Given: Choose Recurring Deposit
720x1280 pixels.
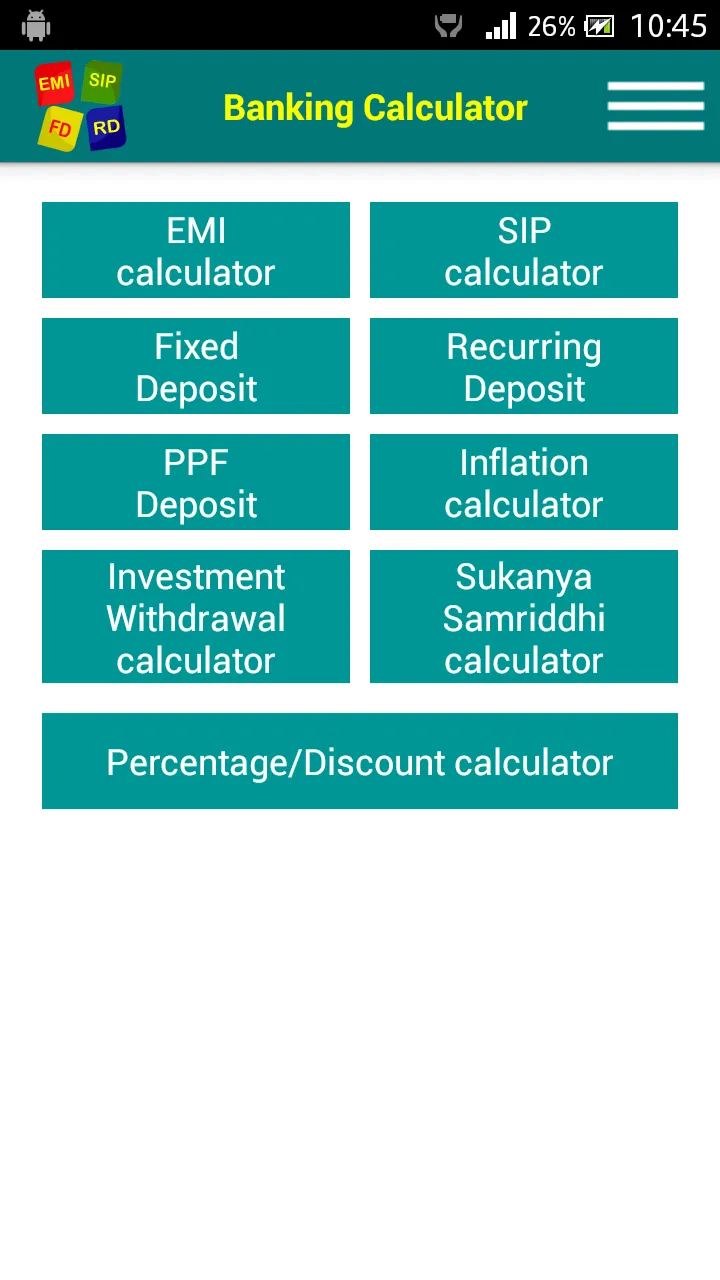Looking at the screenshot, I should (x=524, y=366).
